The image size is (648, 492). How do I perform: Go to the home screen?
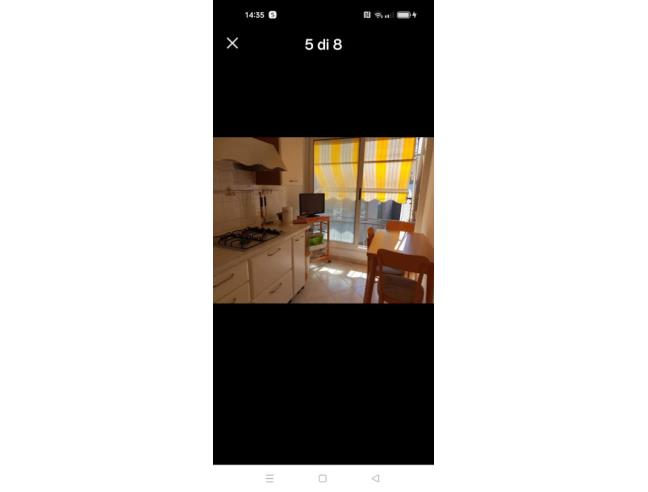tap(322, 479)
